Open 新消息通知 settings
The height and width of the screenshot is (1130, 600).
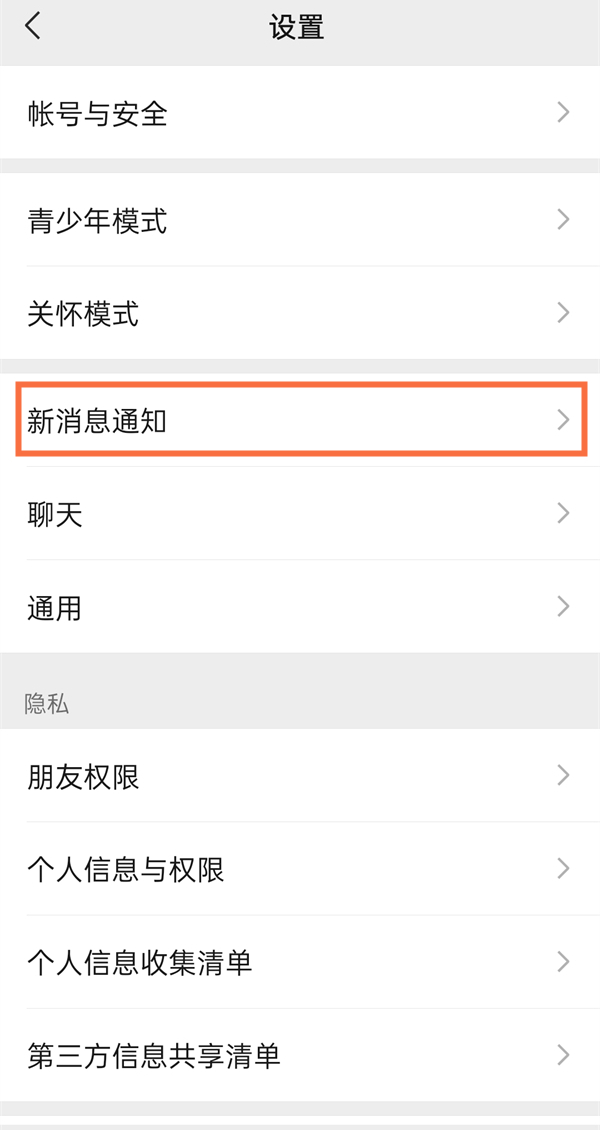(300, 421)
